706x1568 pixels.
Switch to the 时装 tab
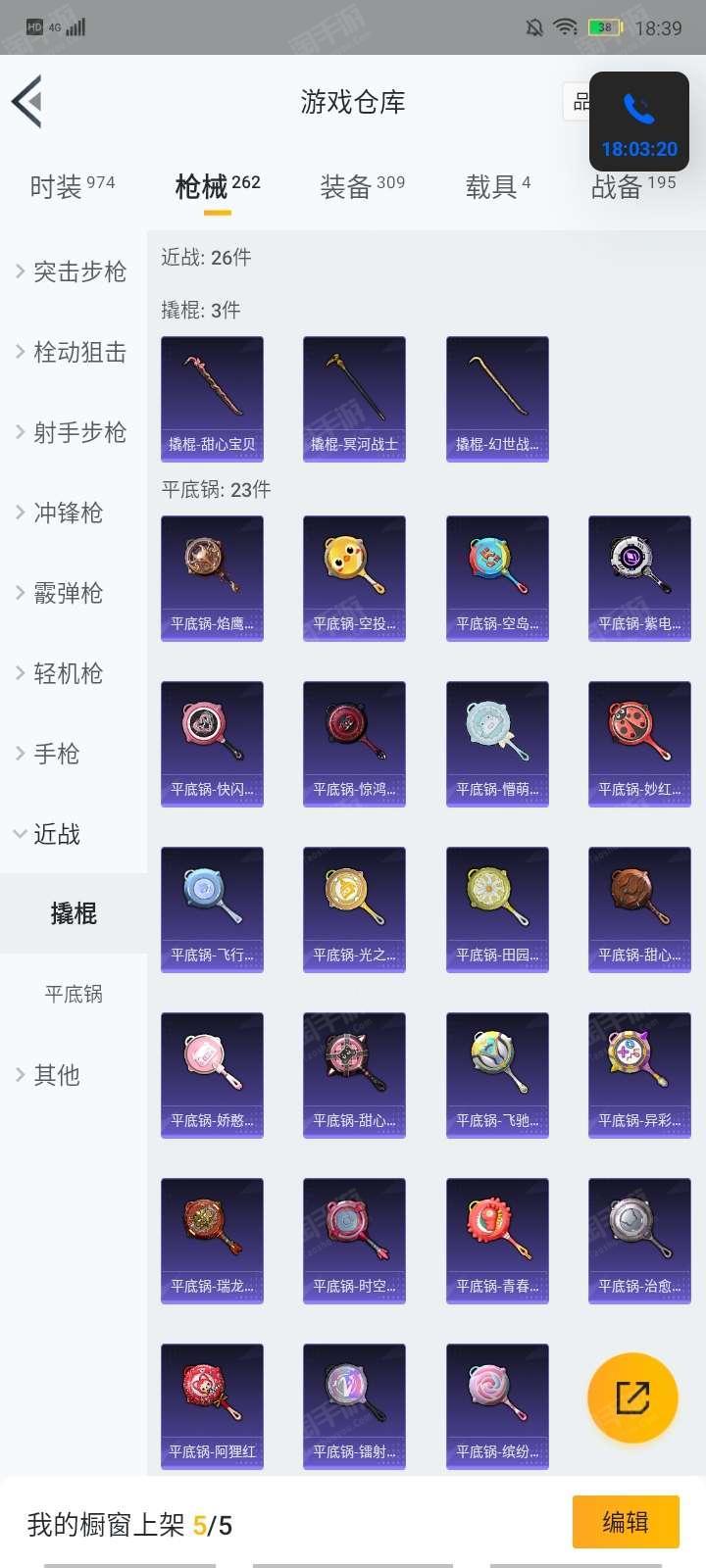(x=72, y=185)
